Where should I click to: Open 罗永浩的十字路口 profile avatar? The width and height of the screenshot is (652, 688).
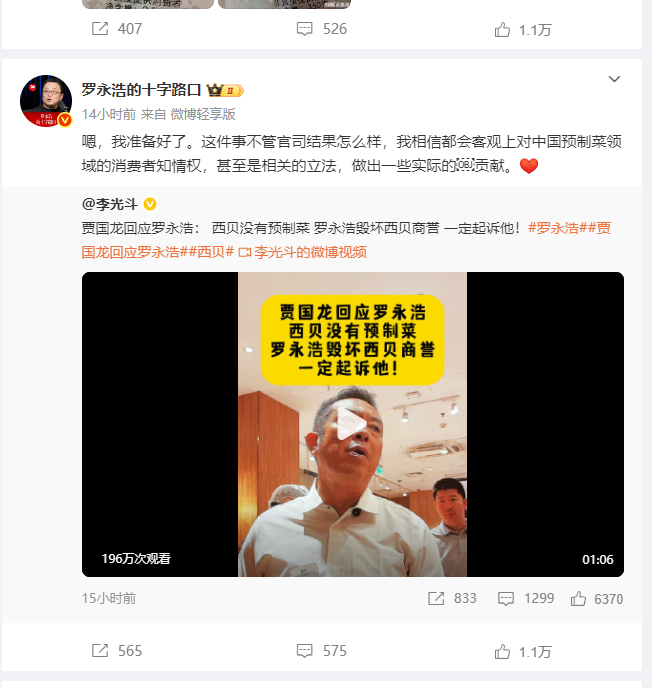click(46, 100)
